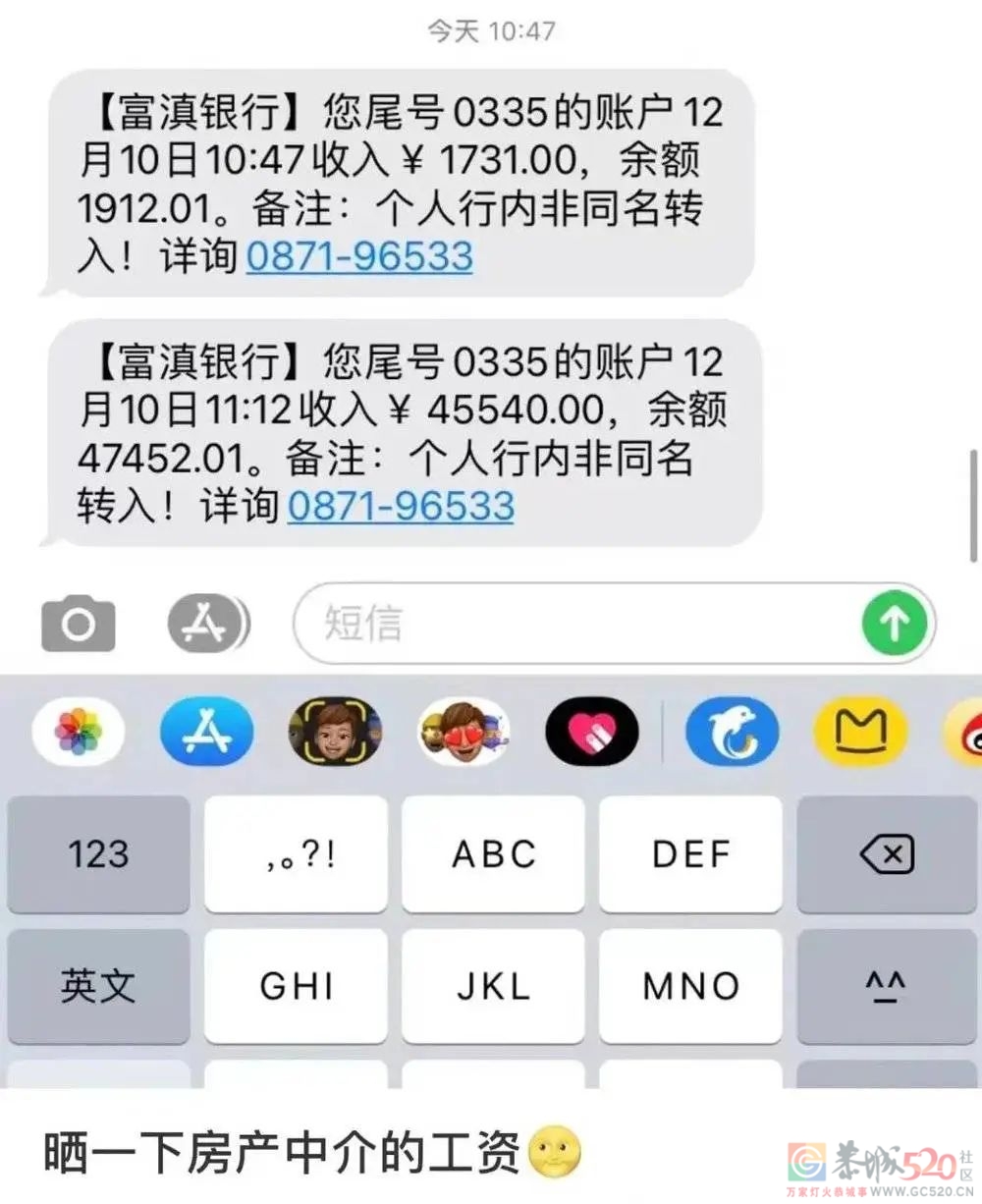Tap the 短信 text input field
Screen dimensions: 982x1204
pyautogui.click(x=550, y=621)
